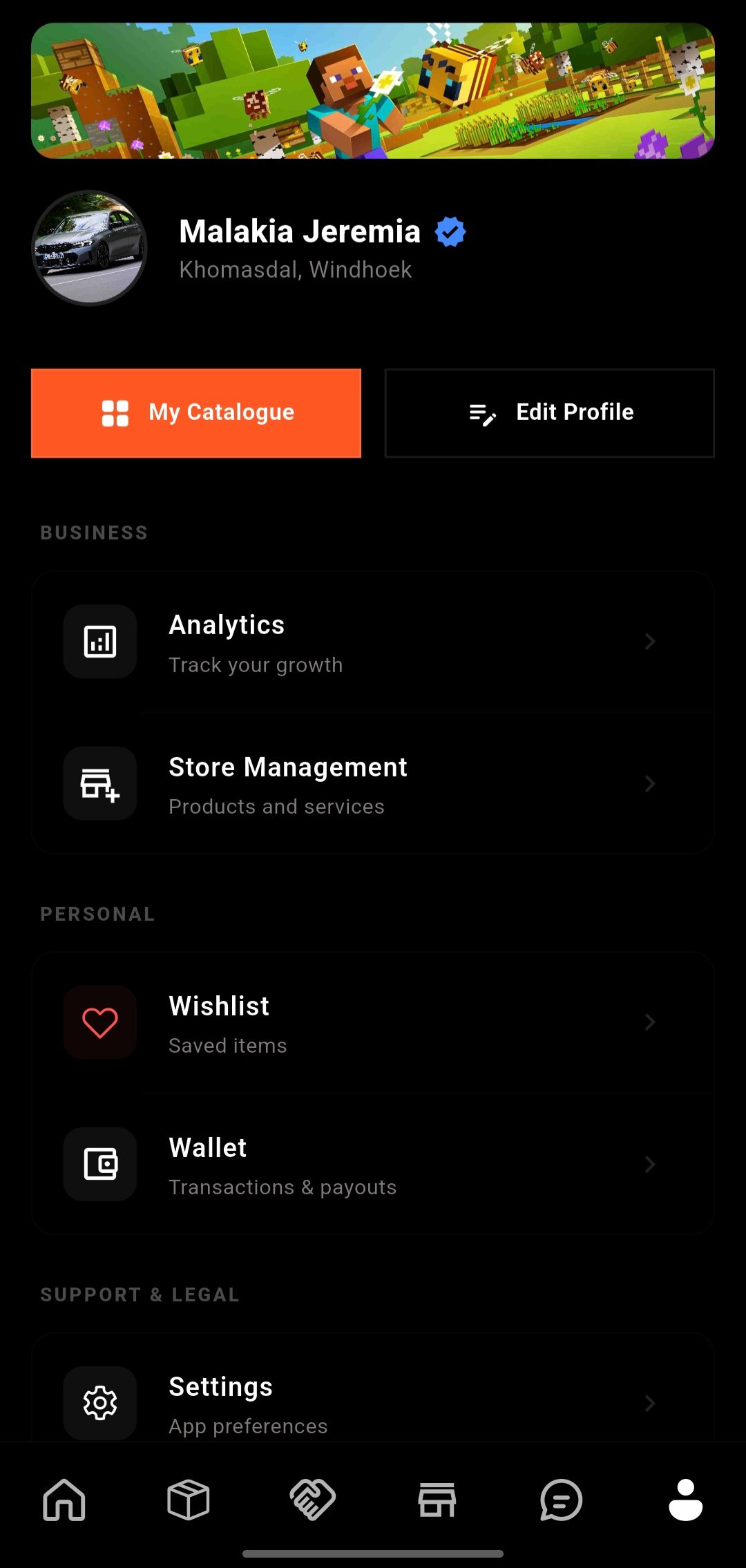The height and width of the screenshot is (1568, 746).
Task: Select the Store Management storefront icon
Action: [x=99, y=783]
